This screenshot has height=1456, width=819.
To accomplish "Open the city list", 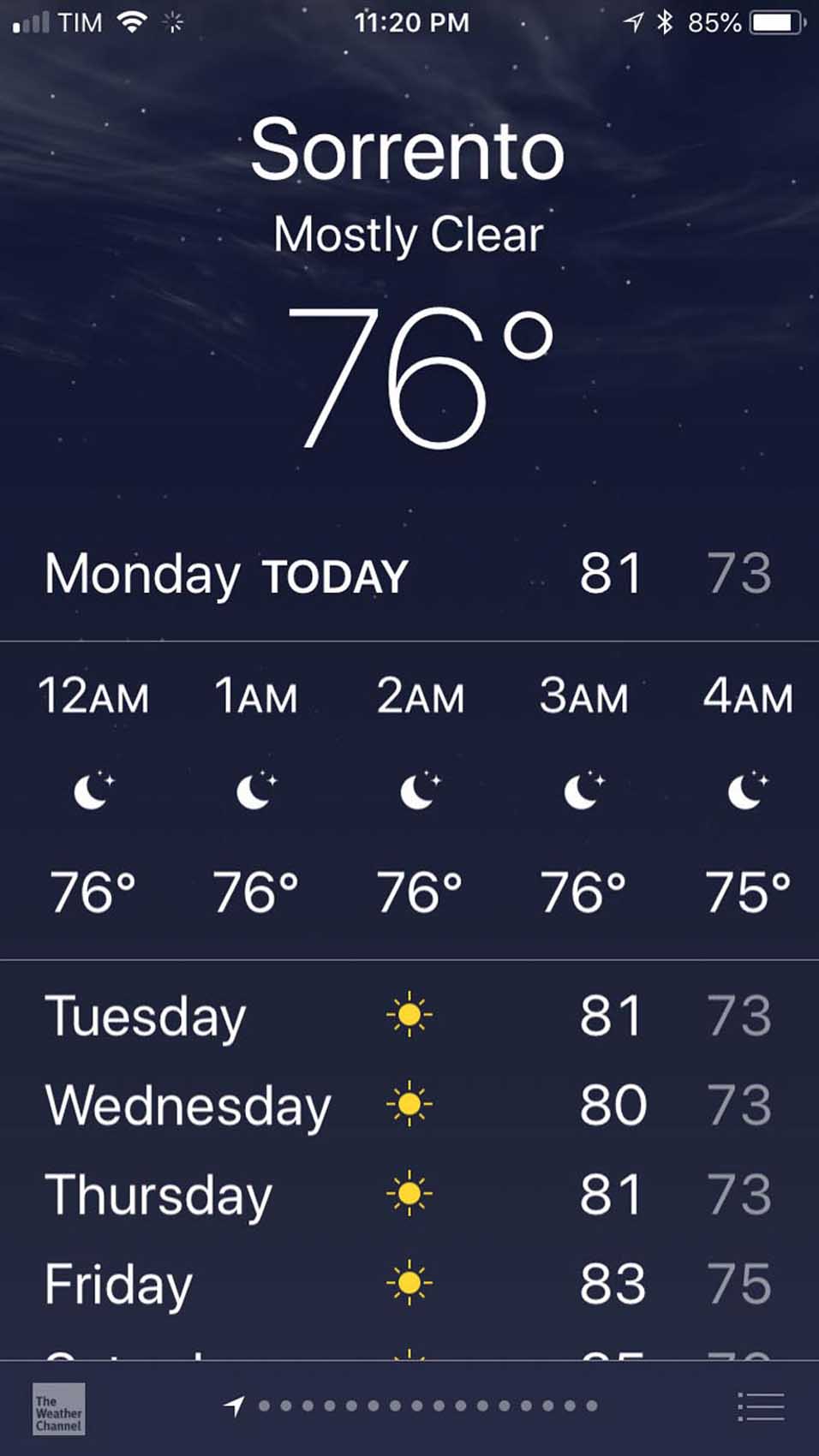I will click(760, 1406).
